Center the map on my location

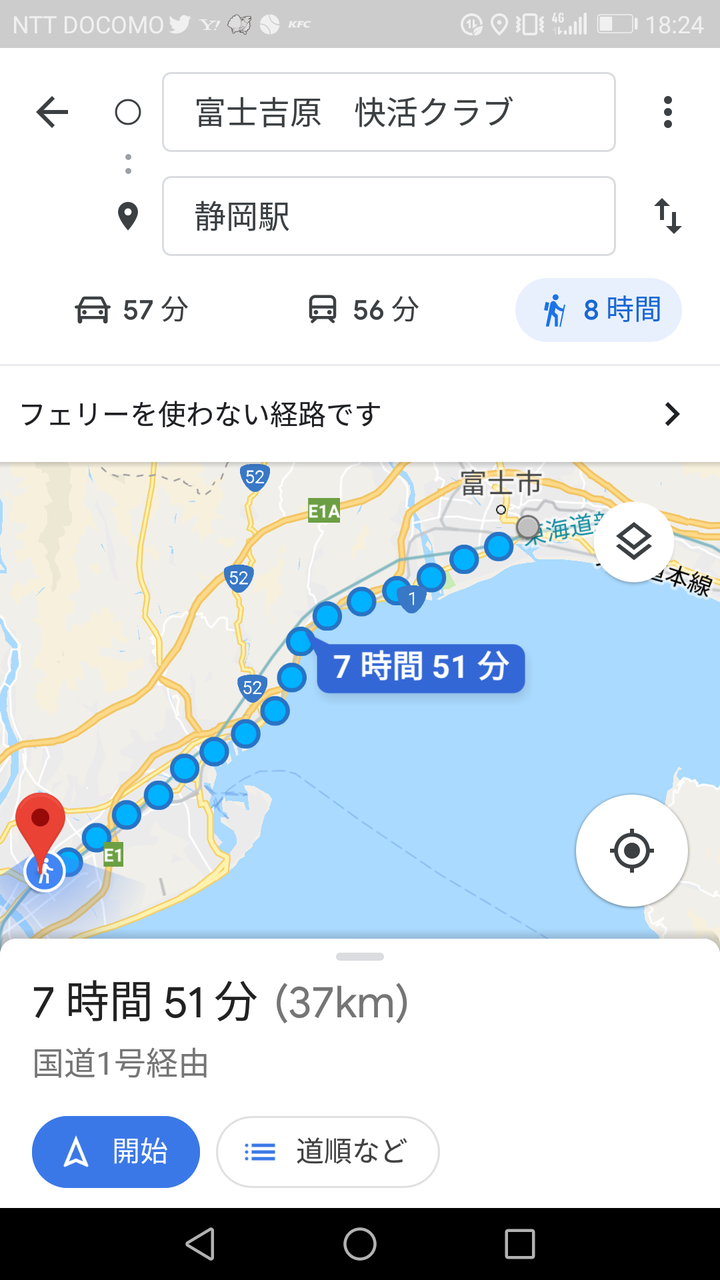[632, 851]
